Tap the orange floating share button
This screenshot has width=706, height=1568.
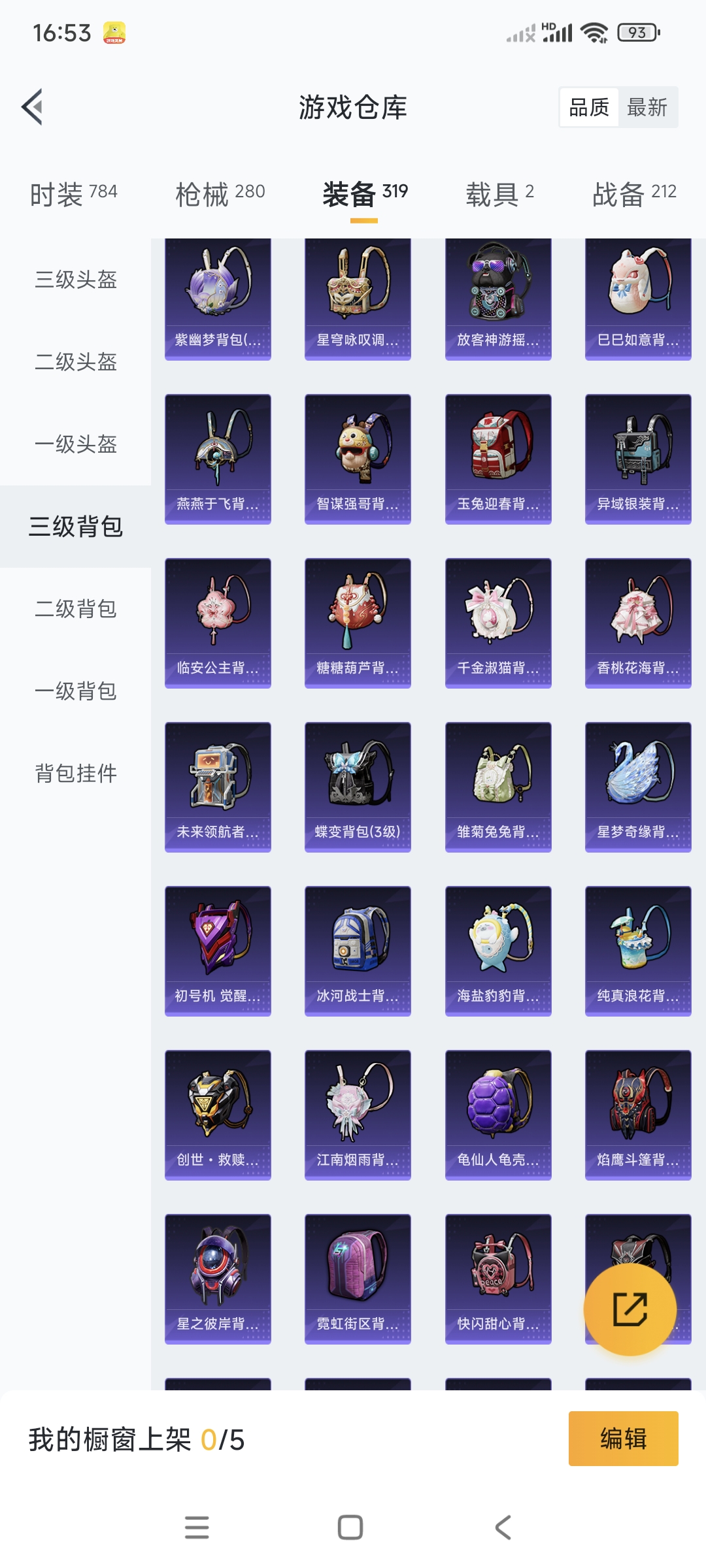630,1309
